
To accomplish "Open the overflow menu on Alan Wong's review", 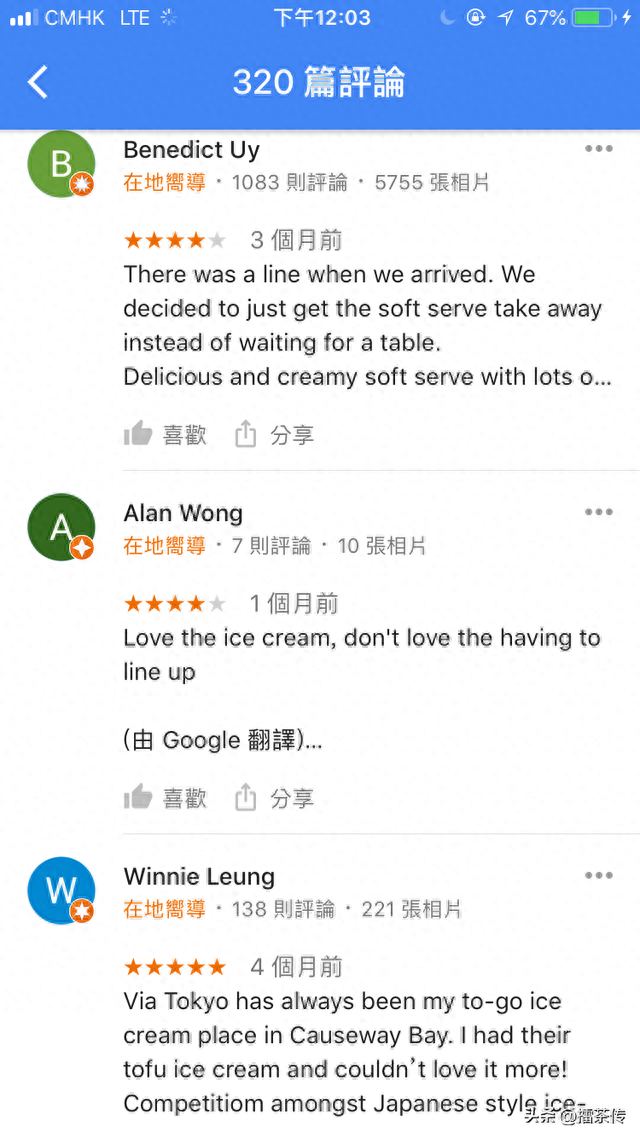I will click(599, 512).
